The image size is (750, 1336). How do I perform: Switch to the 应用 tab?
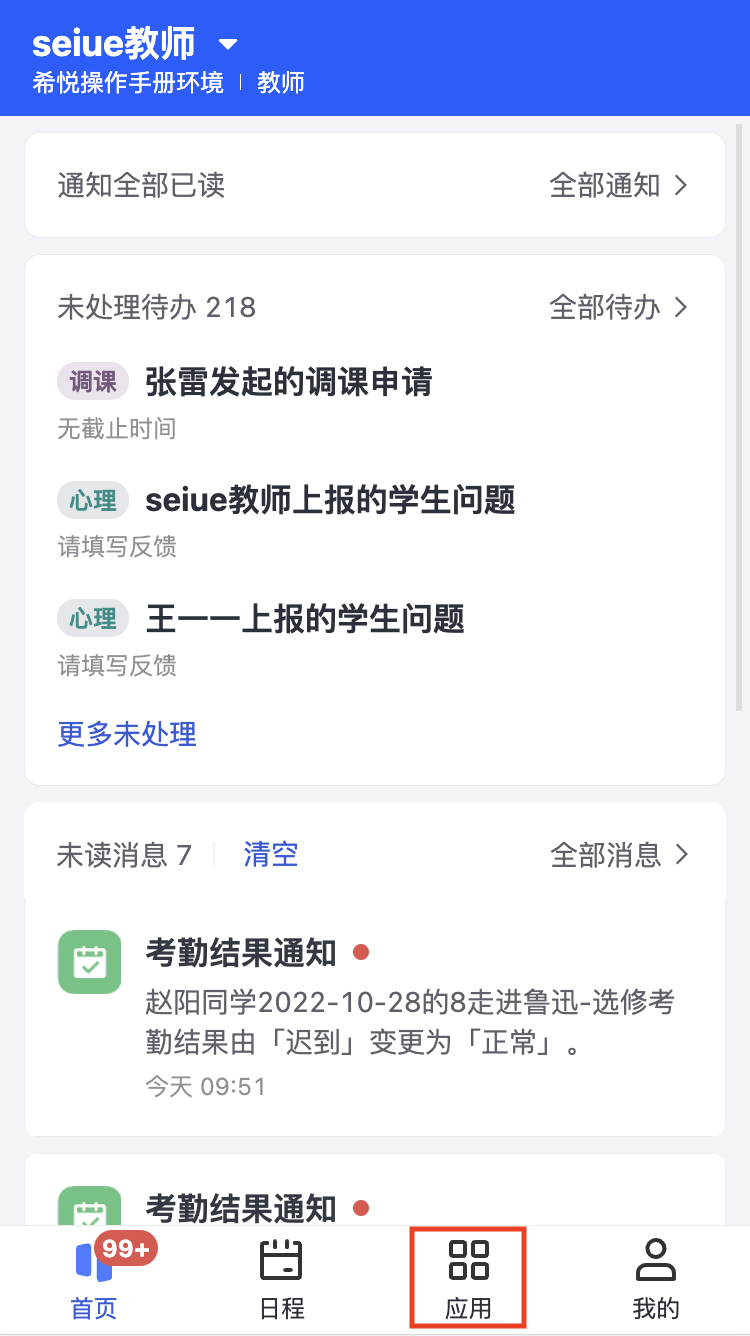click(x=468, y=1280)
